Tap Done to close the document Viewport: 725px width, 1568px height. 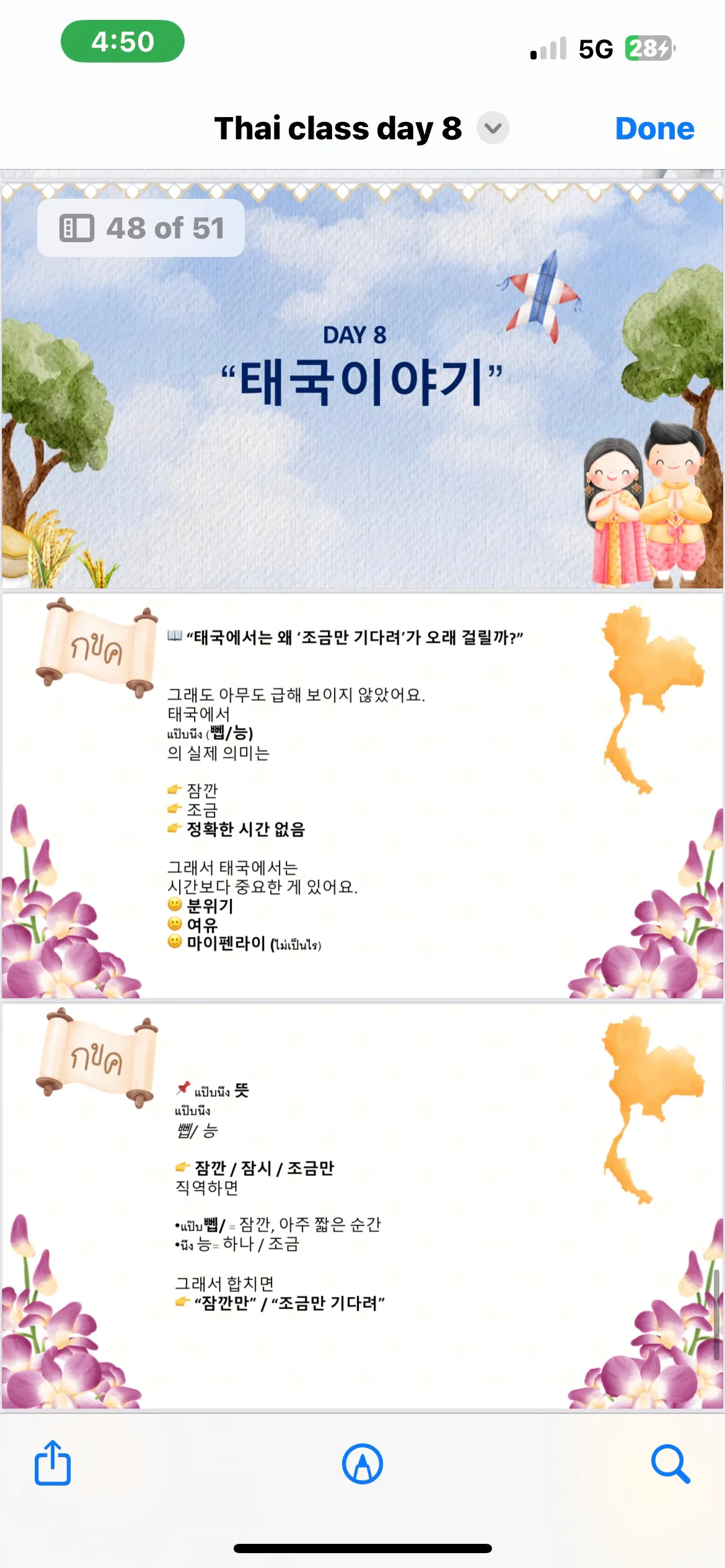tap(654, 129)
